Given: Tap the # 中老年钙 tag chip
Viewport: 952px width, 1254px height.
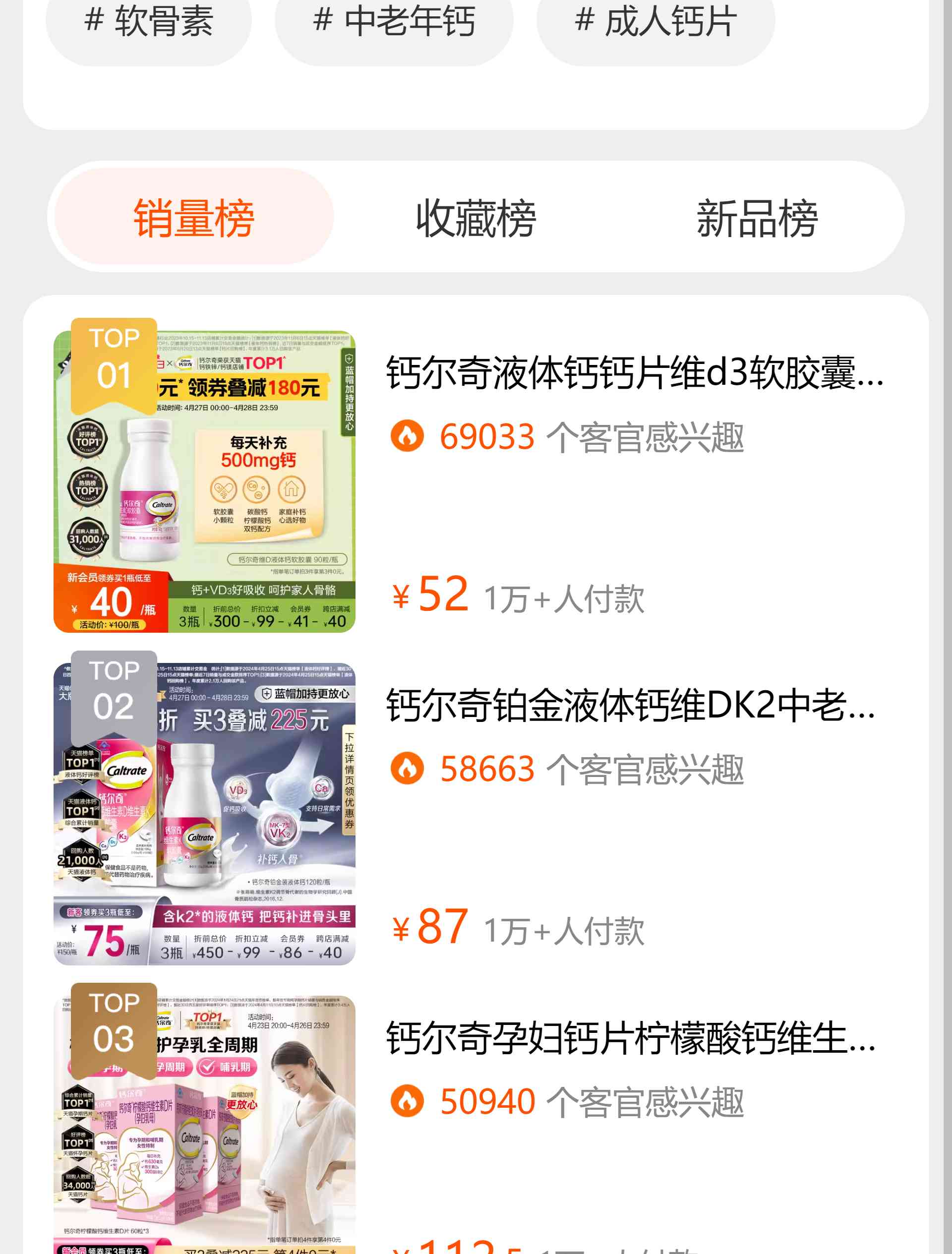Looking at the screenshot, I should click(x=394, y=23).
